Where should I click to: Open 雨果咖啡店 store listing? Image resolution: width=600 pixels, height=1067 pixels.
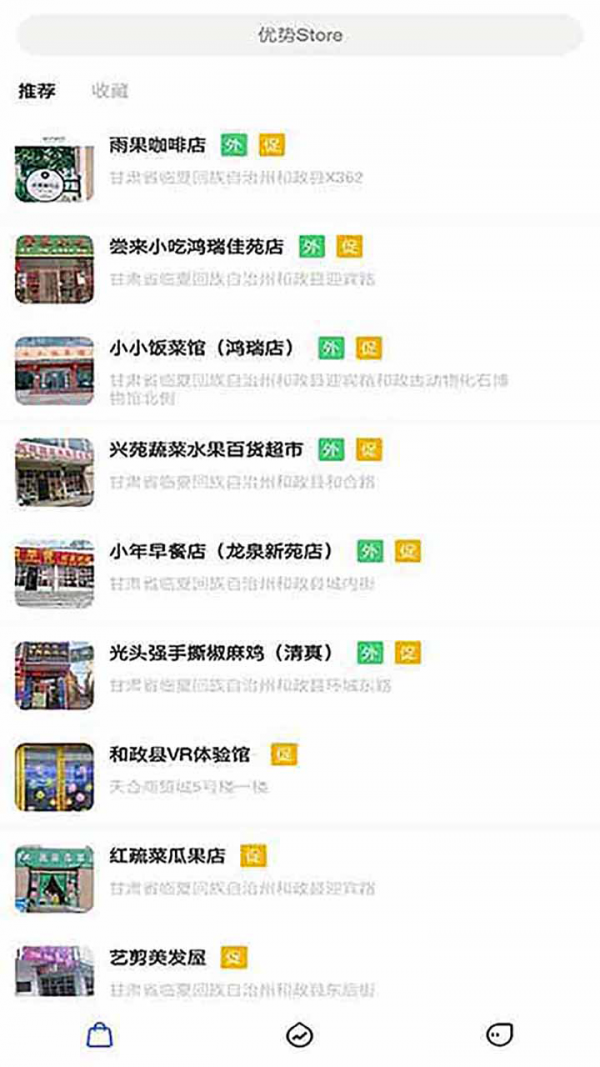(x=157, y=145)
